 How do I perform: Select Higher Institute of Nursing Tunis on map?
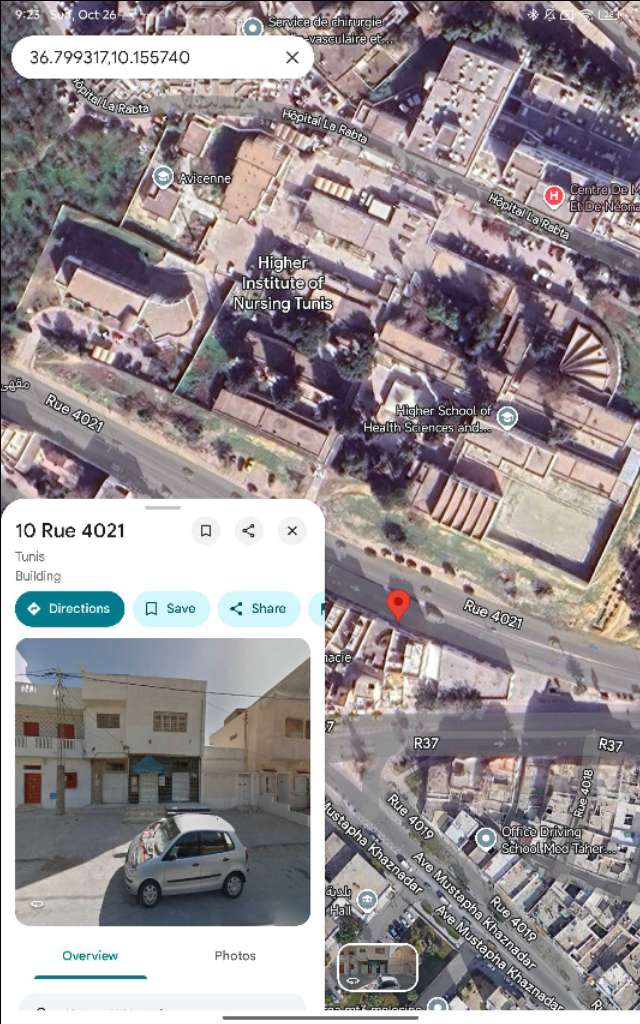(x=282, y=283)
